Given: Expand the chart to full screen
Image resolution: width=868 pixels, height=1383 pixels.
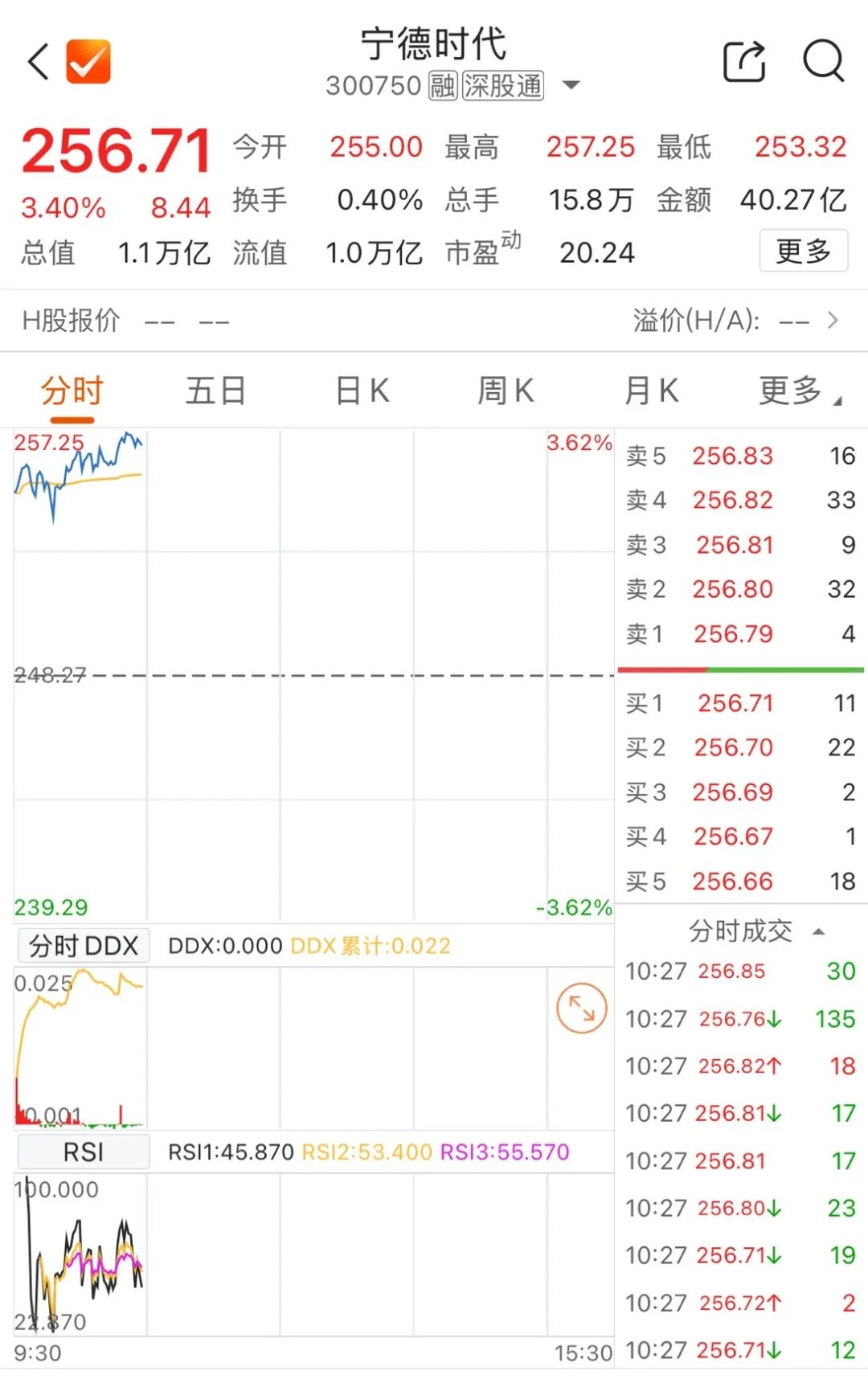Looking at the screenshot, I should pos(581,1009).
